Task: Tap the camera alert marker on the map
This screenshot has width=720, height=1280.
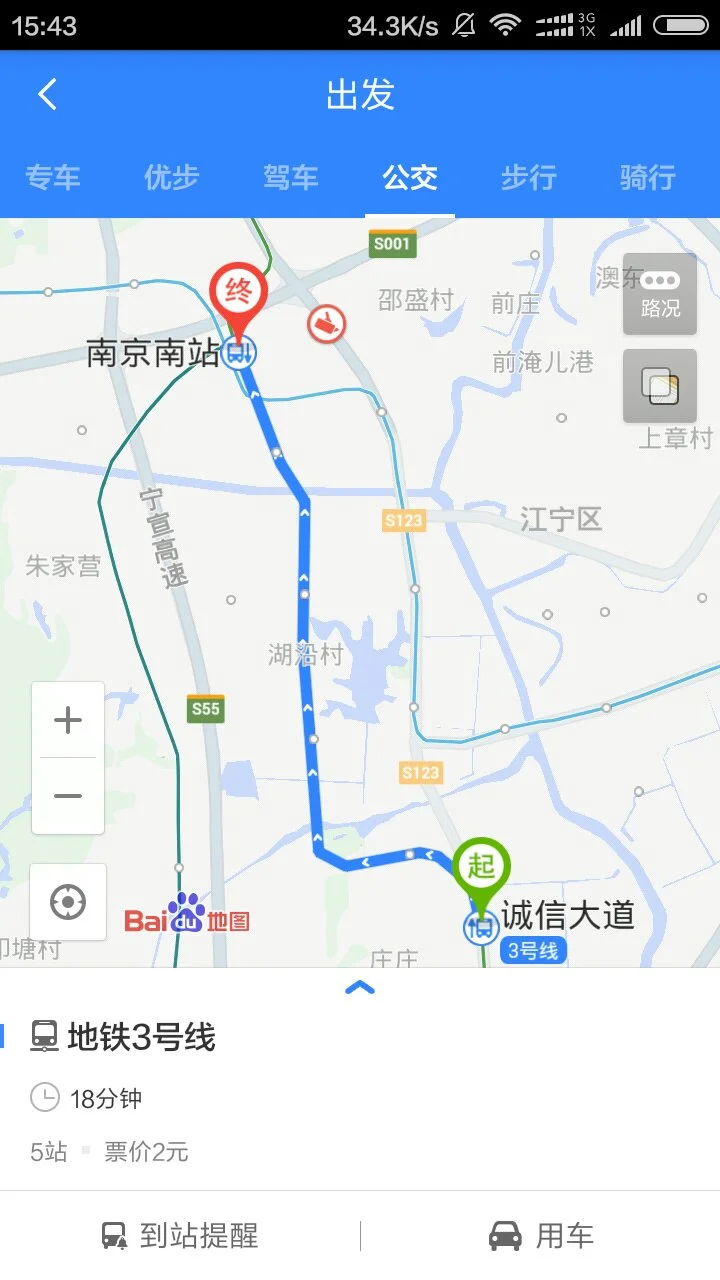Action: pyautogui.click(x=326, y=324)
